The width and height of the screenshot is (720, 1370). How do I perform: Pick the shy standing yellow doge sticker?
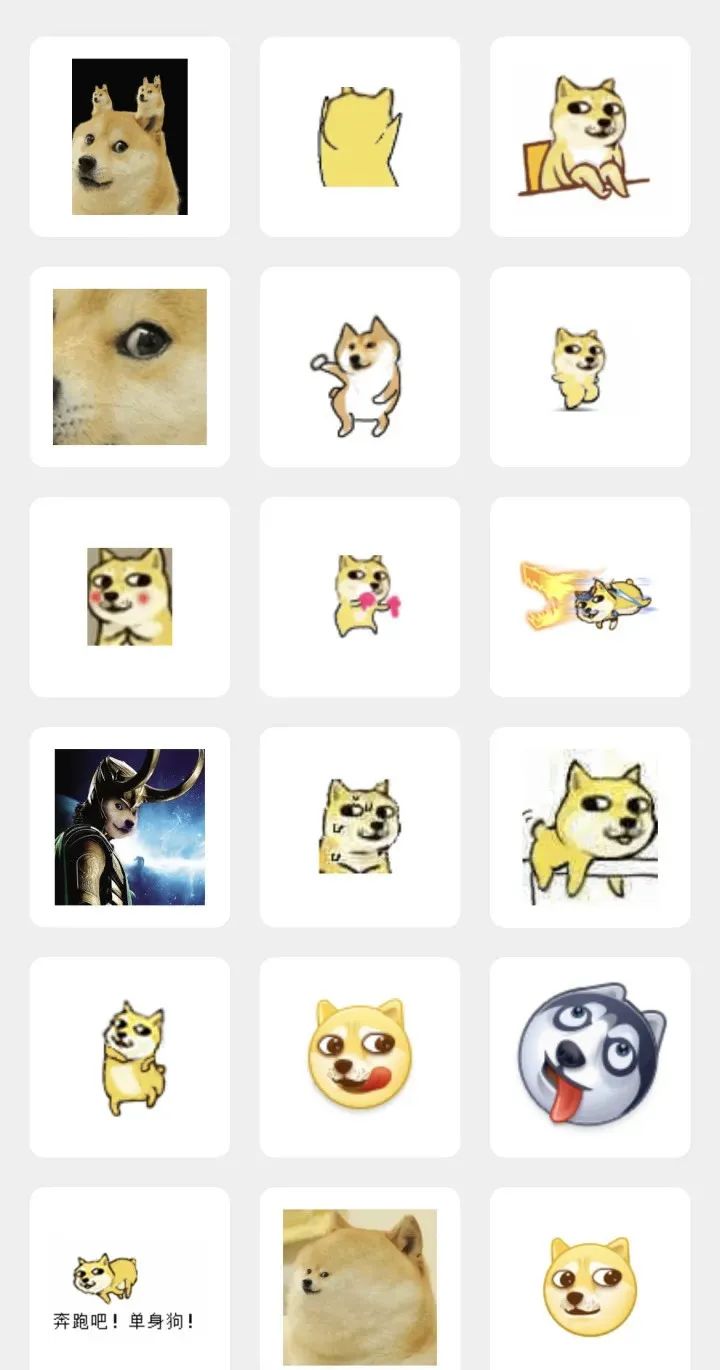131,1057
